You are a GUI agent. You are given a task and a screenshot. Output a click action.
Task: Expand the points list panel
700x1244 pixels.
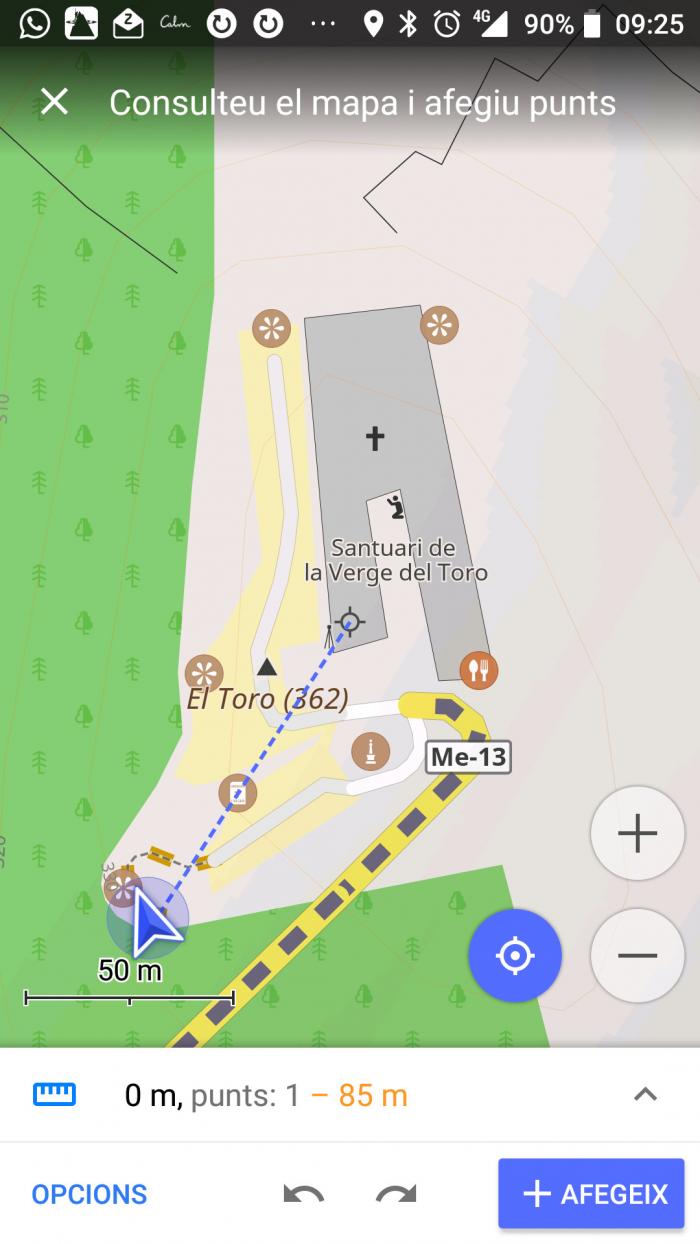pyautogui.click(x=646, y=1094)
